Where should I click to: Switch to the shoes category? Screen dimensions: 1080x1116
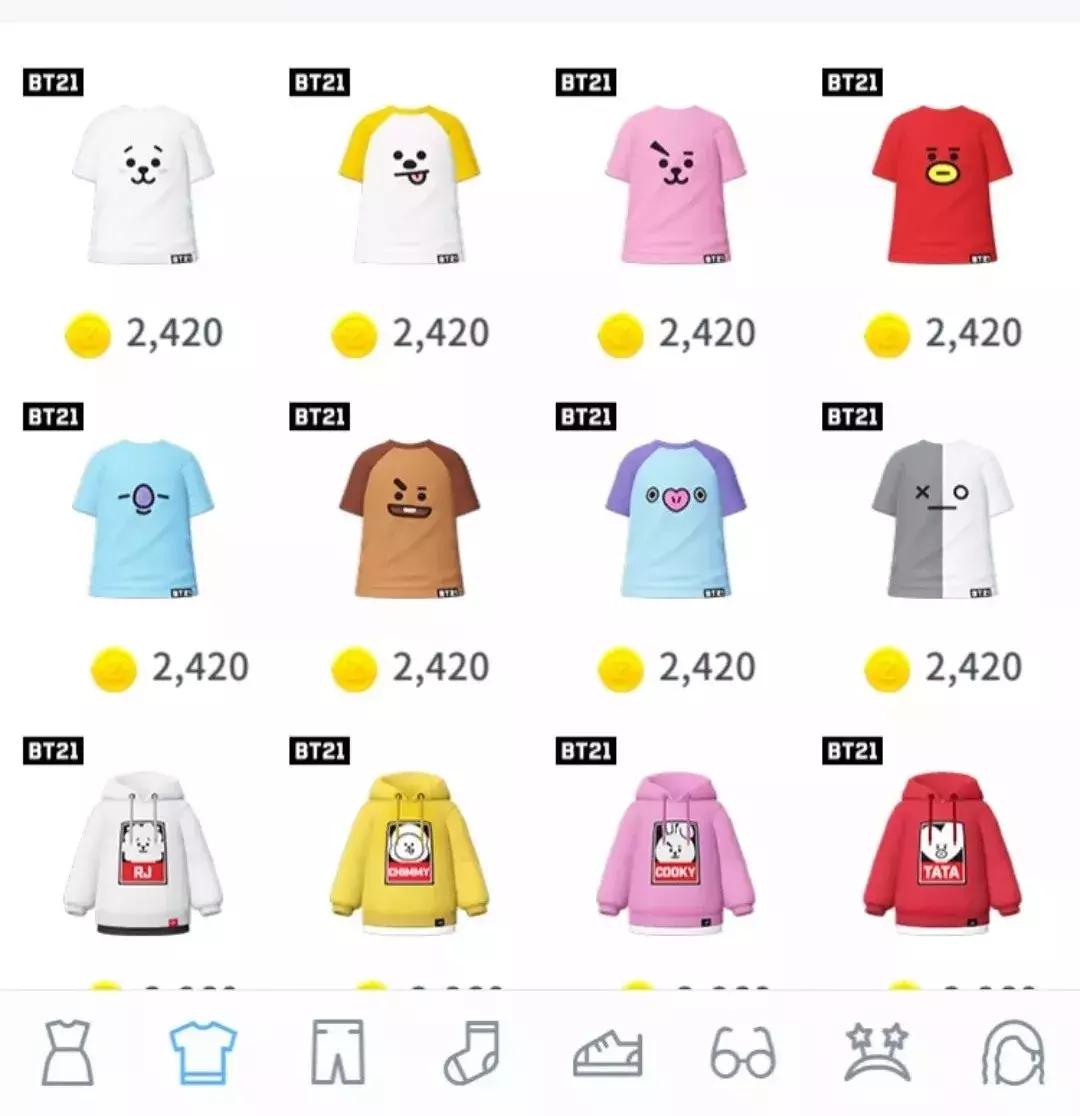click(607, 1053)
